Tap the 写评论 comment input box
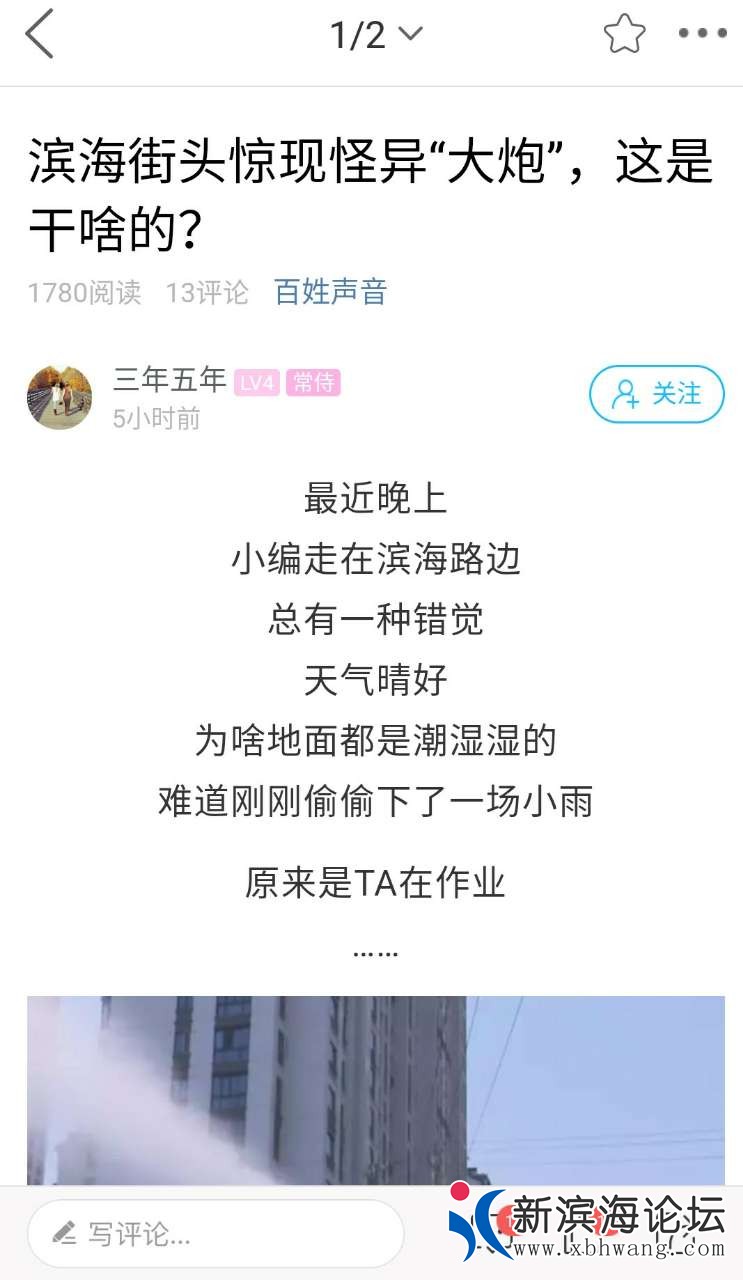Image resolution: width=743 pixels, height=1280 pixels. click(215, 1234)
